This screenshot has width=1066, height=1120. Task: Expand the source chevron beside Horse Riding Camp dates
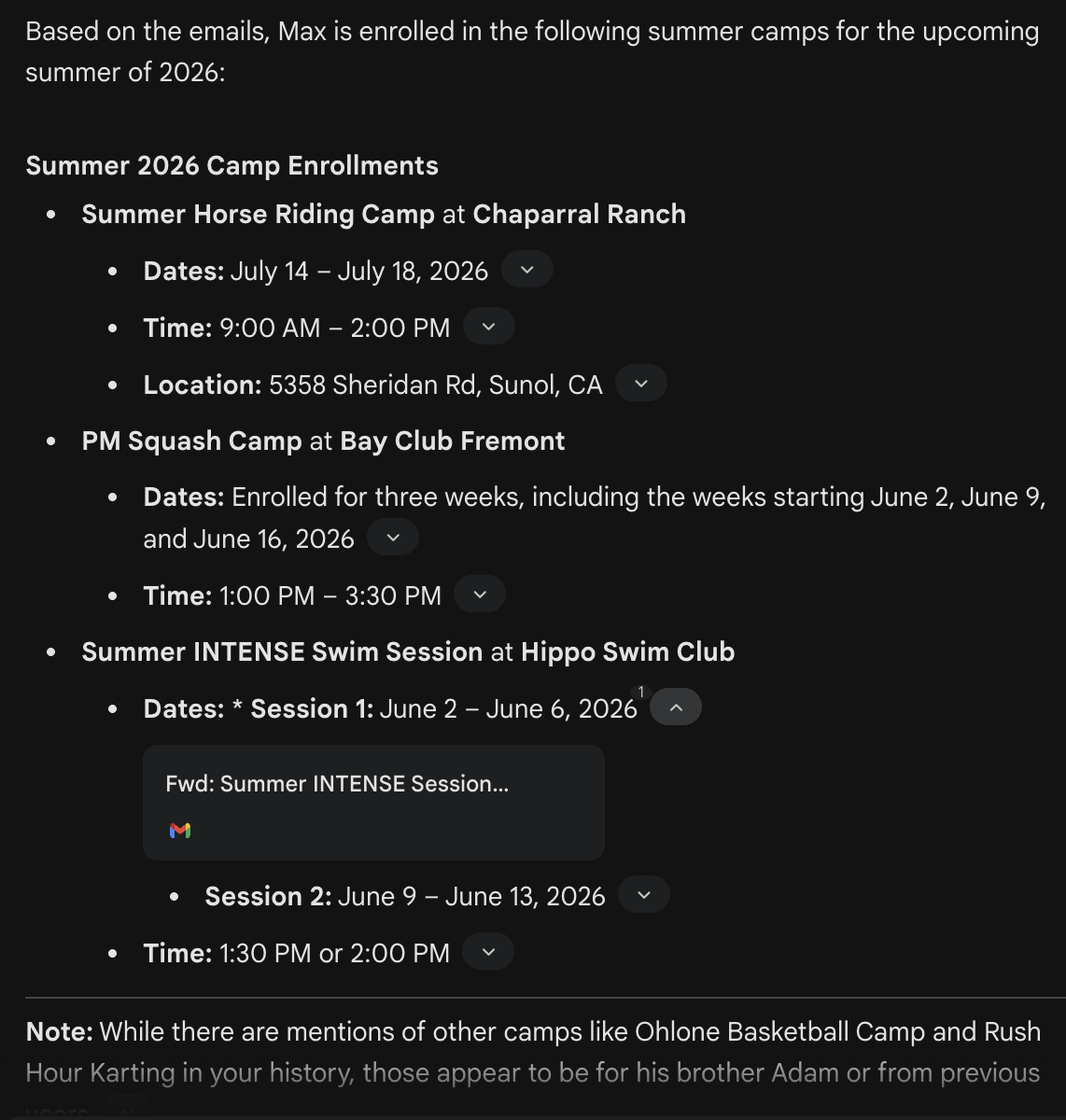pyautogui.click(x=527, y=270)
